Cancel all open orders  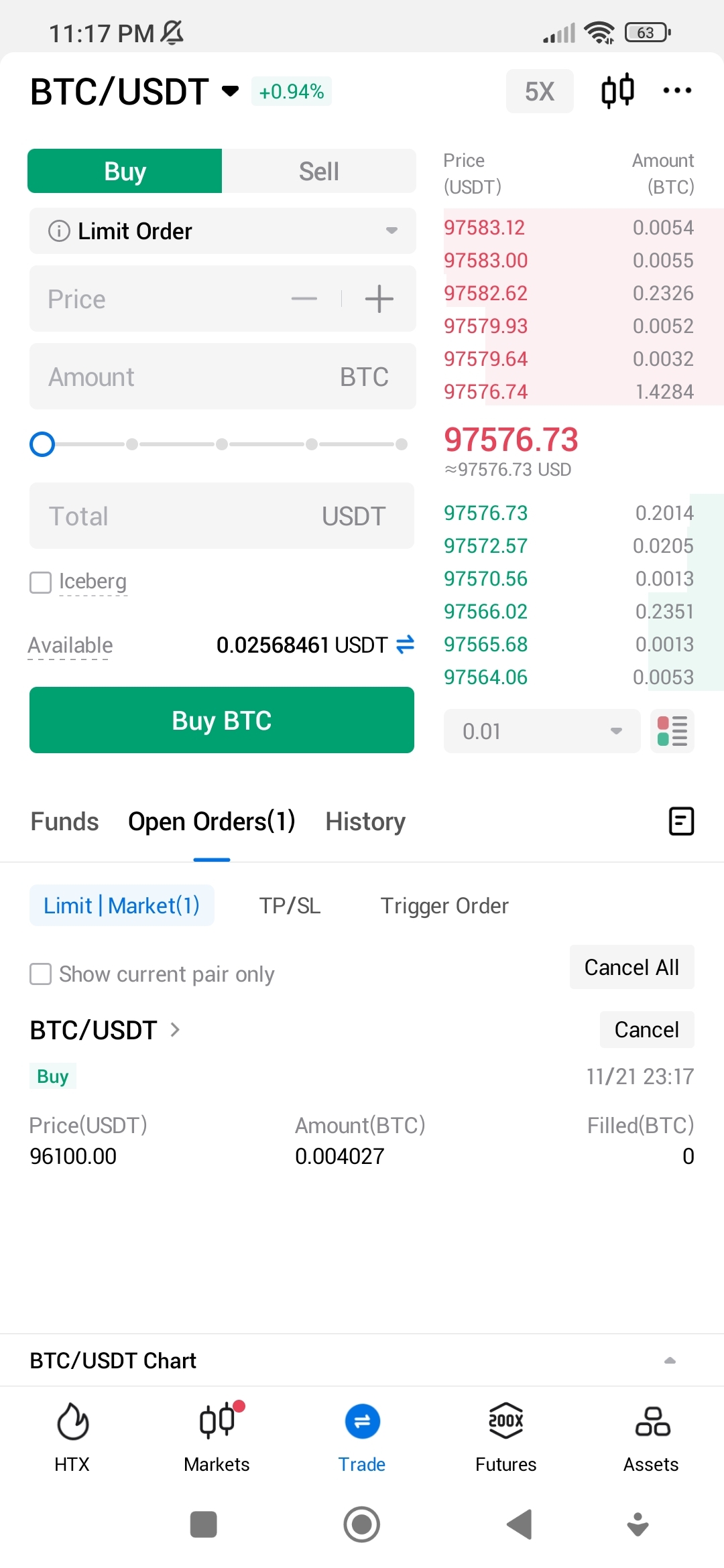(631, 967)
